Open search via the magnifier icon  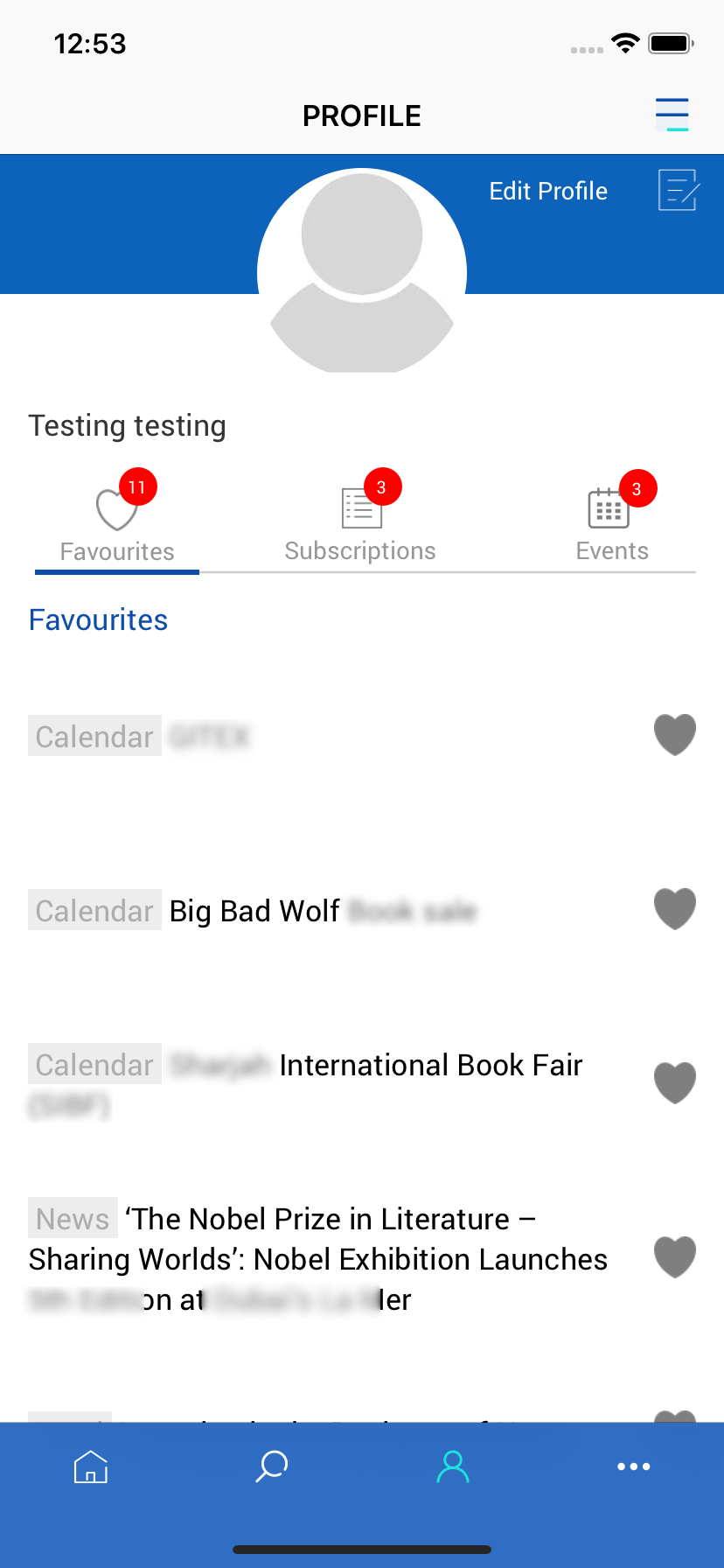[x=271, y=1466]
